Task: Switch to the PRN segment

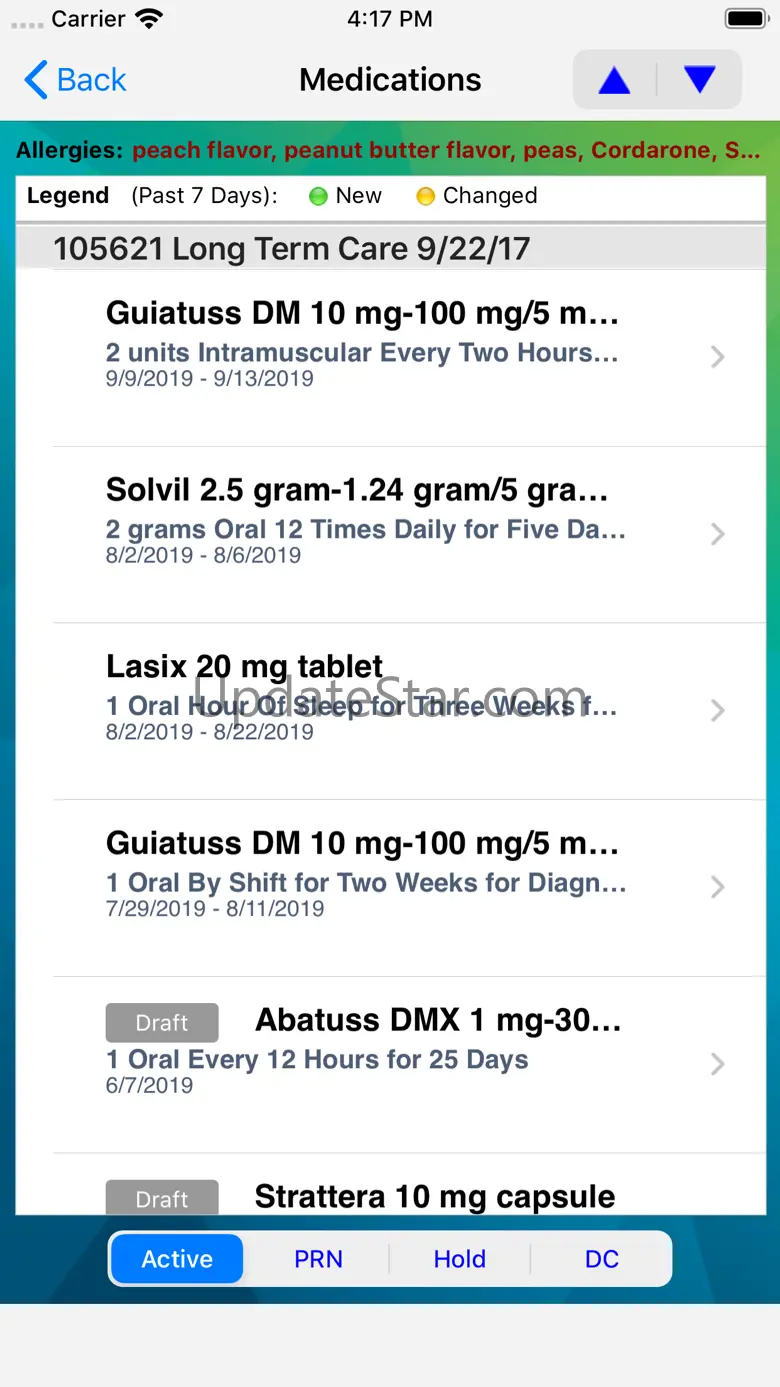Action: tap(318, 1259)
